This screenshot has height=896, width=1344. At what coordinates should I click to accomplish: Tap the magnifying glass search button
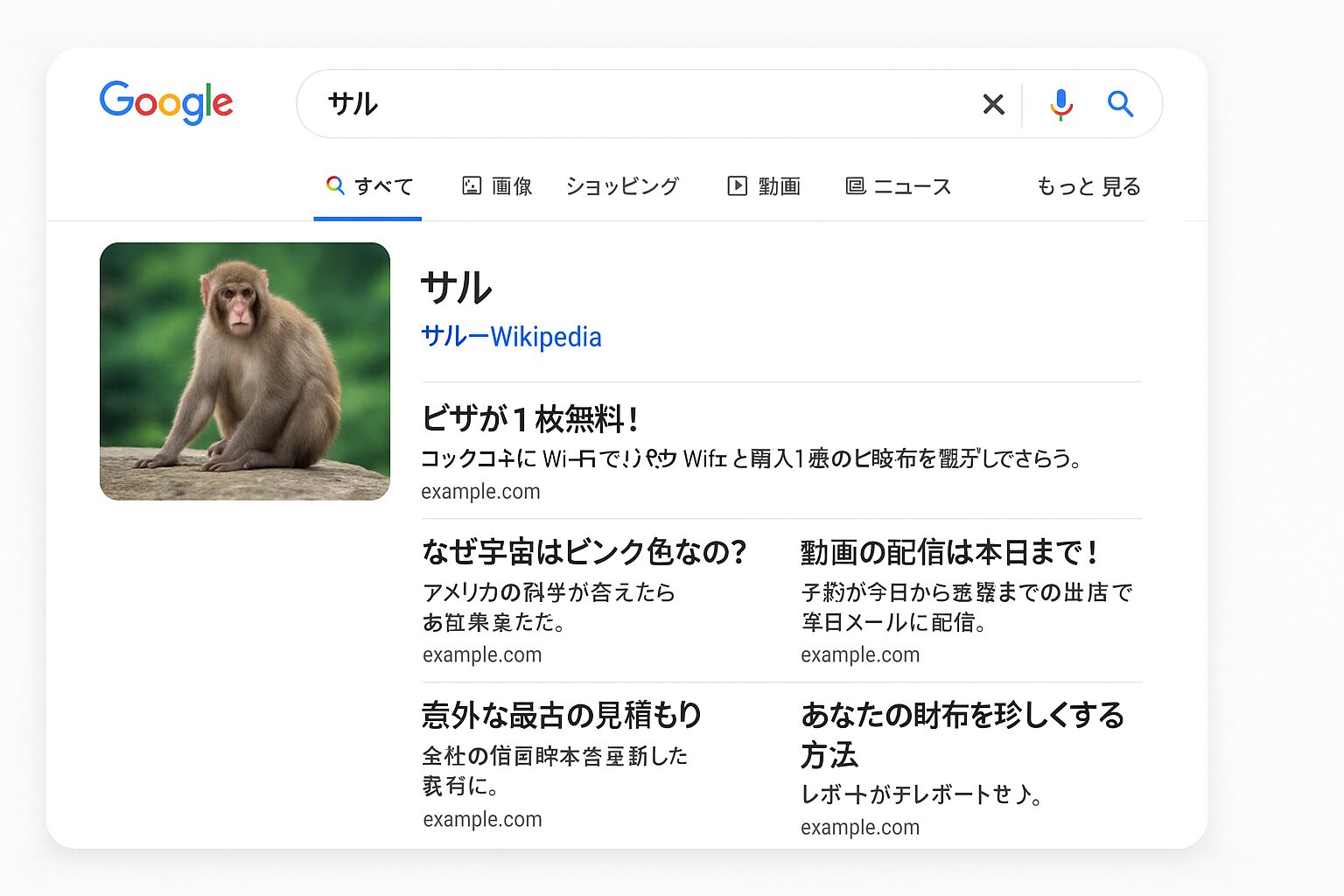pyautogui.click(x=1120, y=104)
